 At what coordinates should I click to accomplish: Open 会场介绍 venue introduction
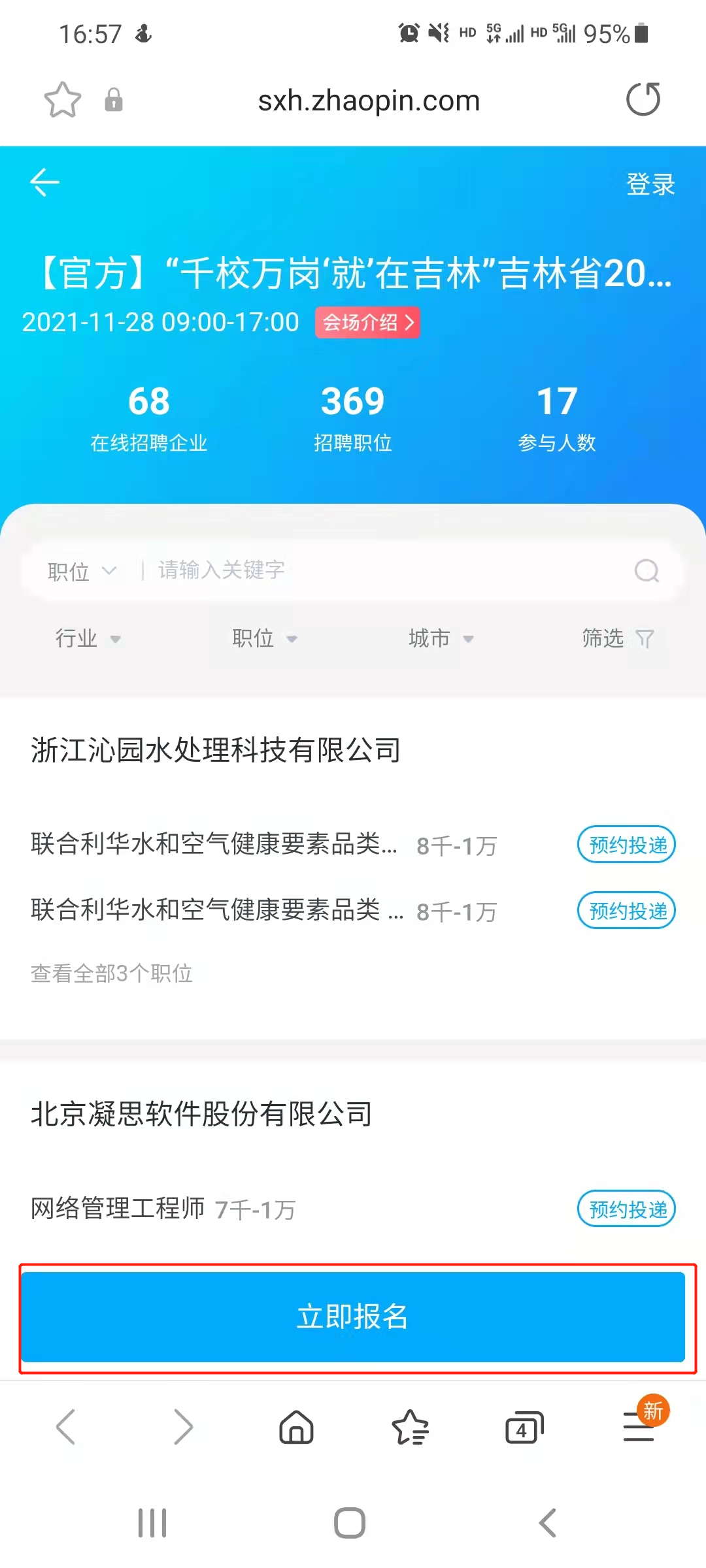pyautogui.click(x=367, y=322)
